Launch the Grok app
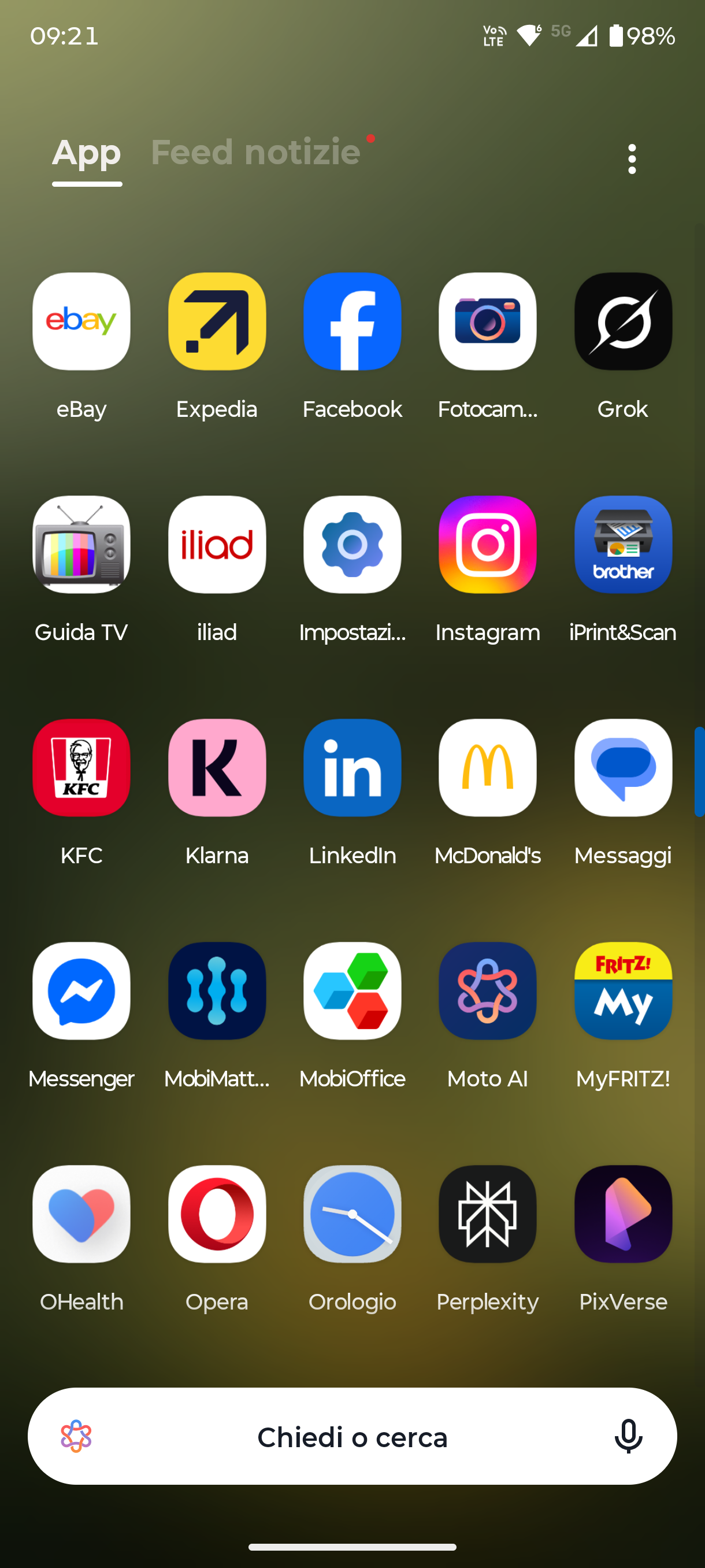705x1568 pixels. click(622, 321)
